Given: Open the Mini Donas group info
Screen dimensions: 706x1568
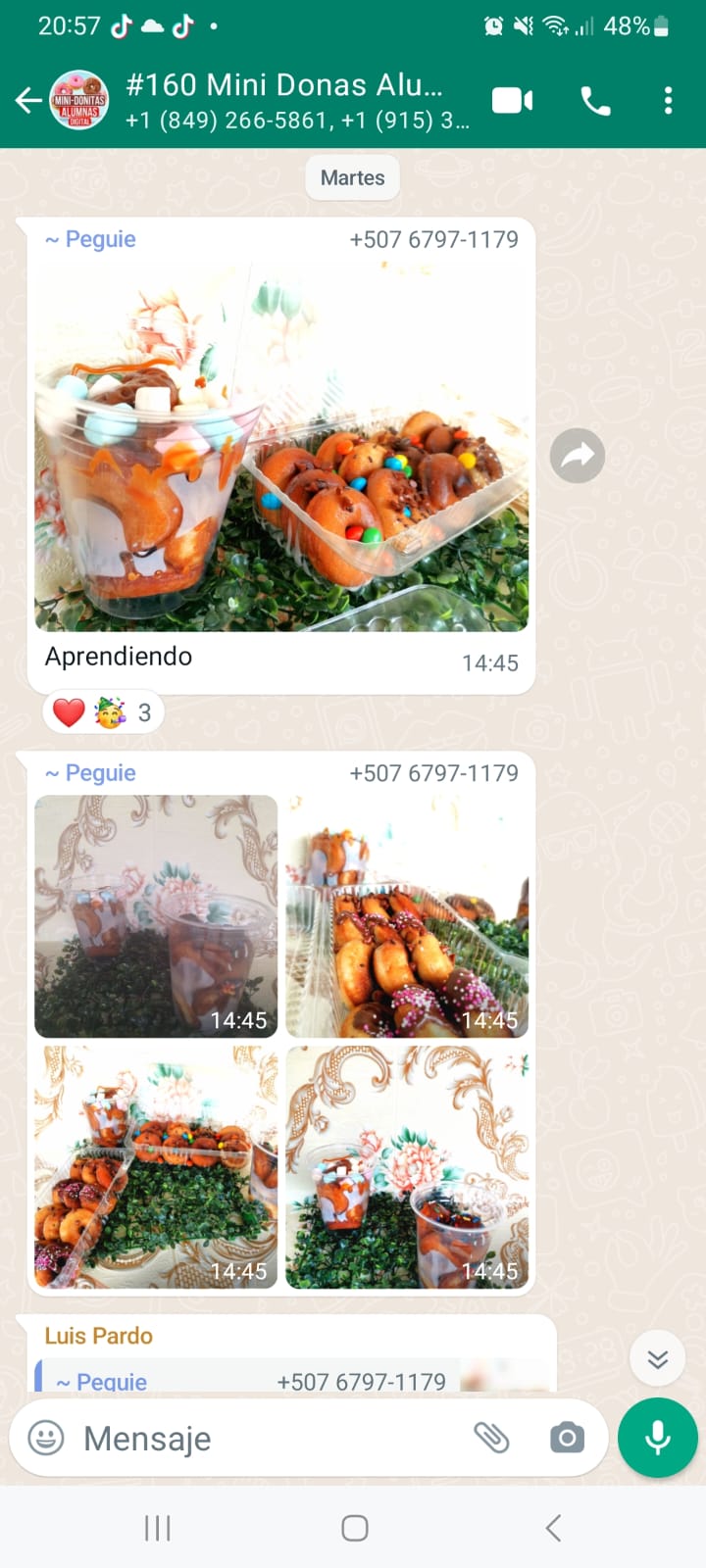Looking at the screenshot, I should point(284,100).
